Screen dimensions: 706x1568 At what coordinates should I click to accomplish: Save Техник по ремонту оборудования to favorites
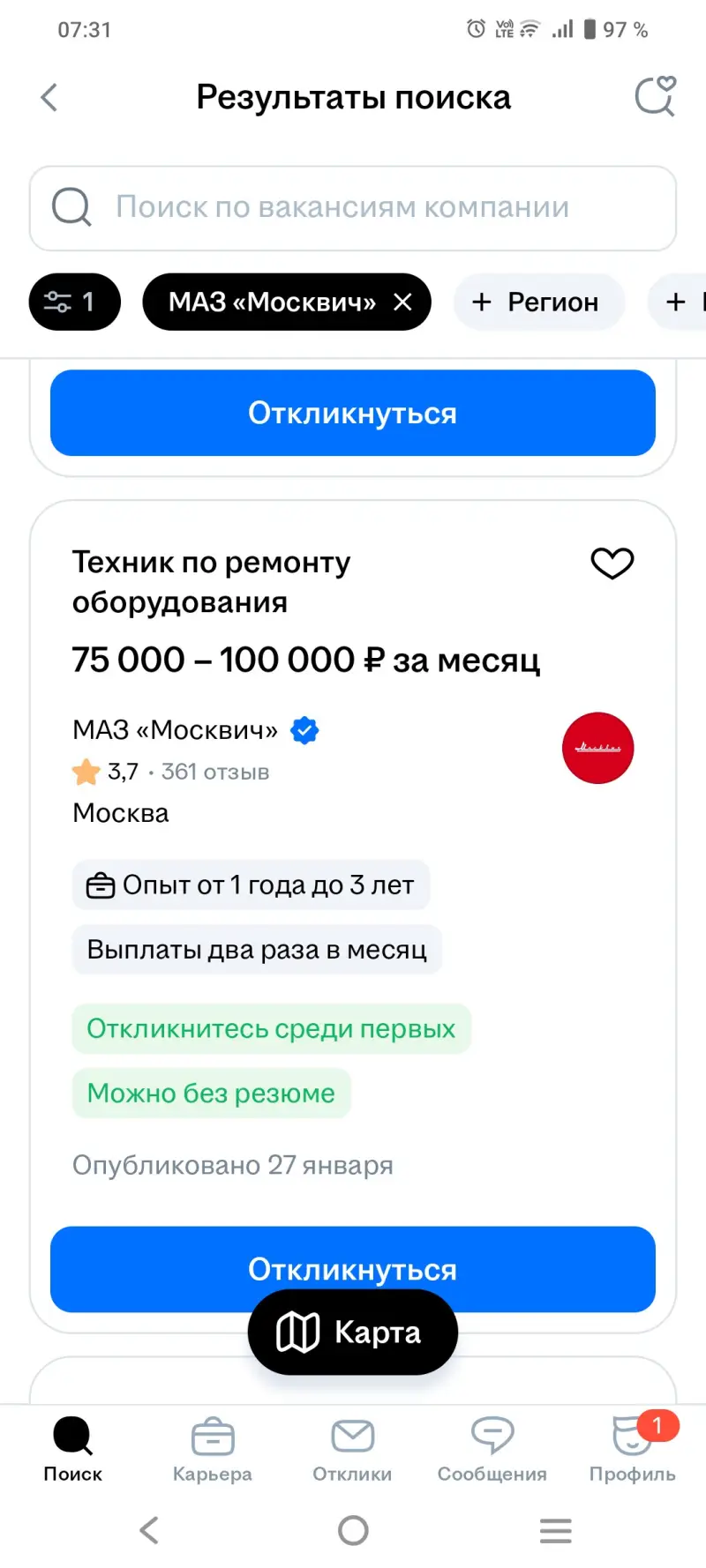[612, 564]
